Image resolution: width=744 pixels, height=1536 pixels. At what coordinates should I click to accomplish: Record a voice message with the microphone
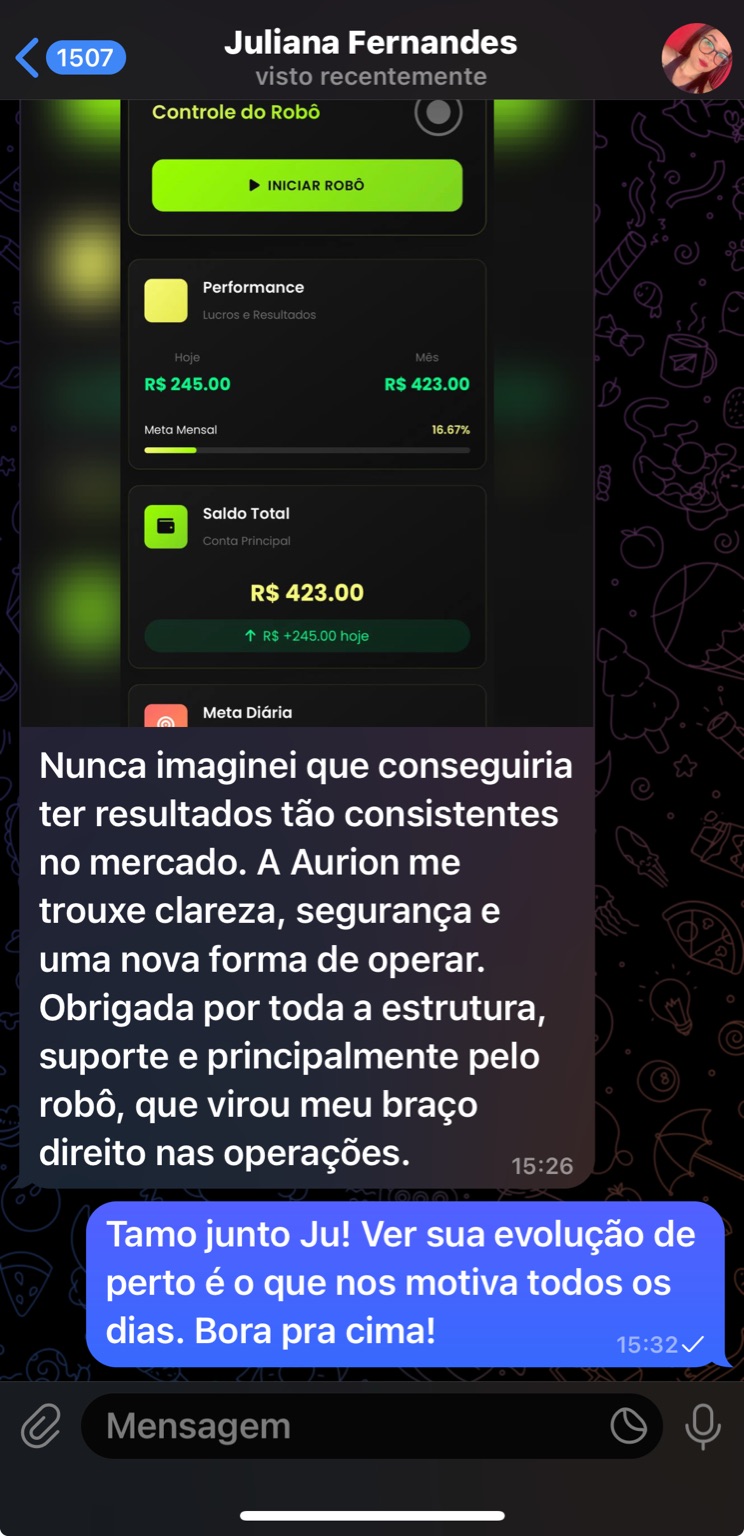point(702,1426)
